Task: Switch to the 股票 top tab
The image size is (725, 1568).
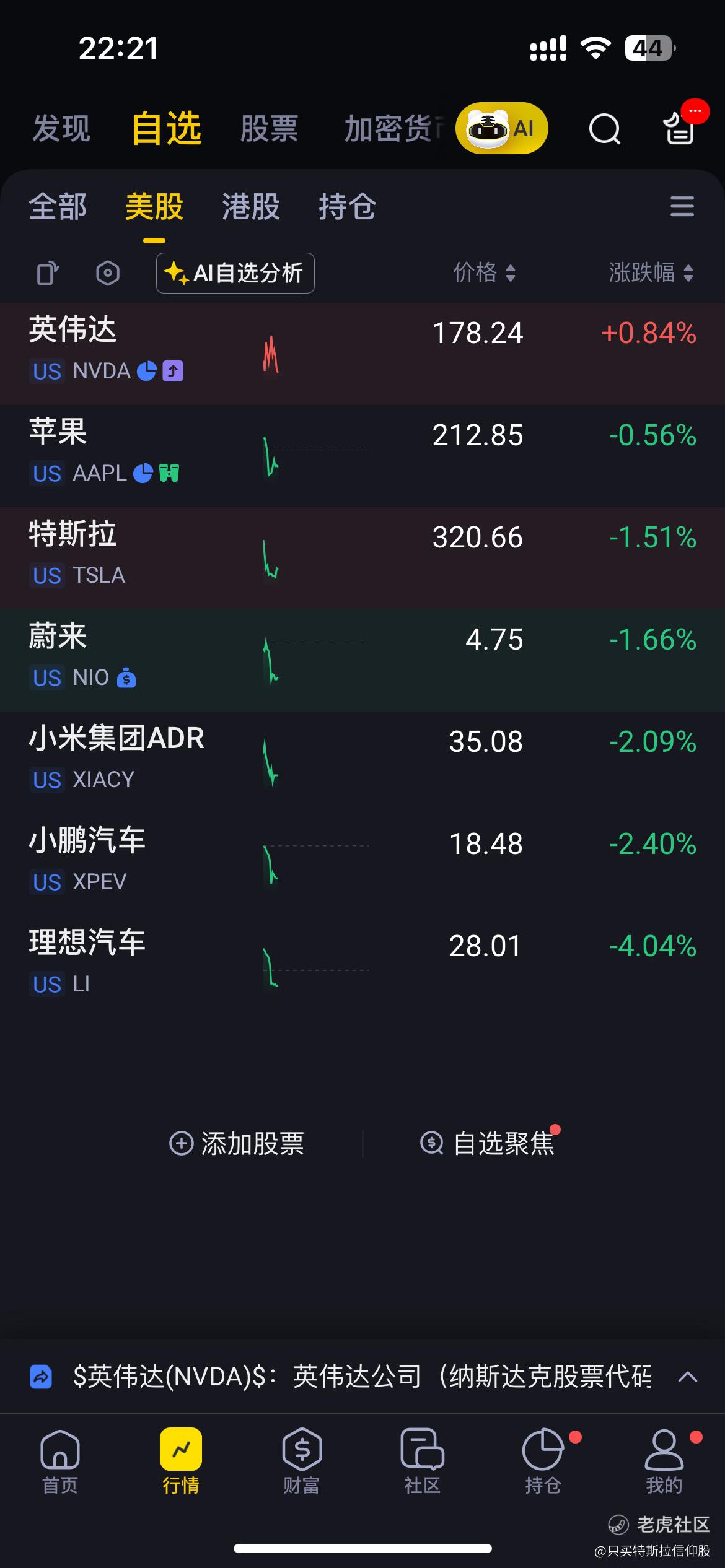Action: [270, 129]
